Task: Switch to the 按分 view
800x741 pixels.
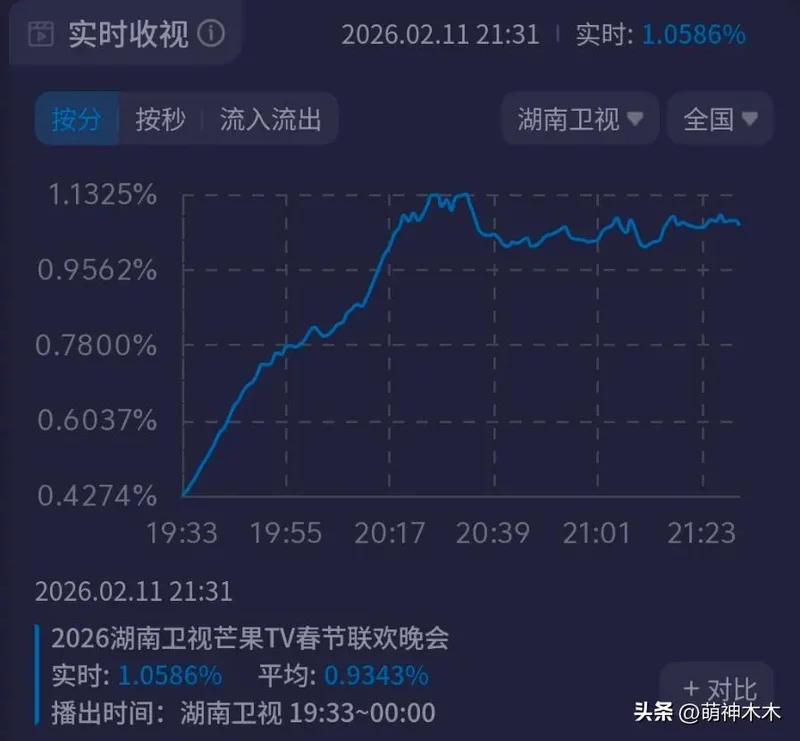Action: [77, 121]
